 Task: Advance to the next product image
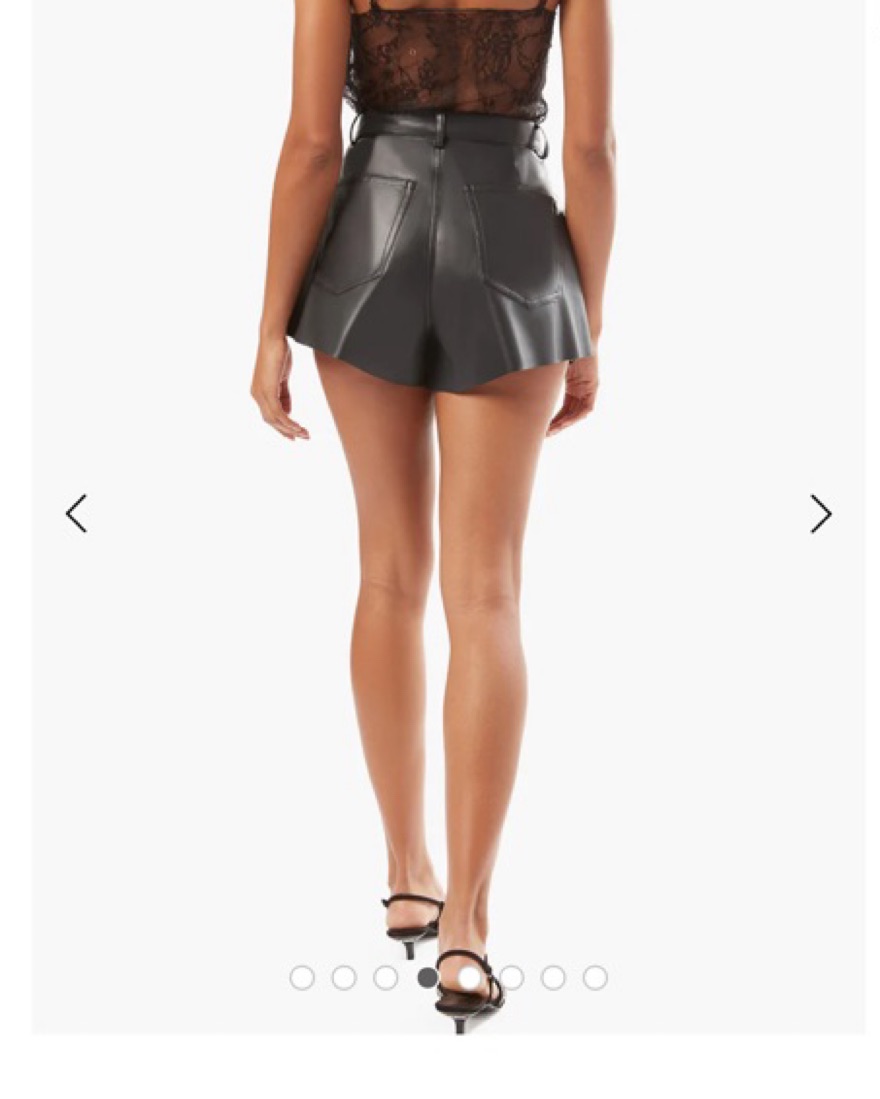pyautogui.click(x=820, y=514)
